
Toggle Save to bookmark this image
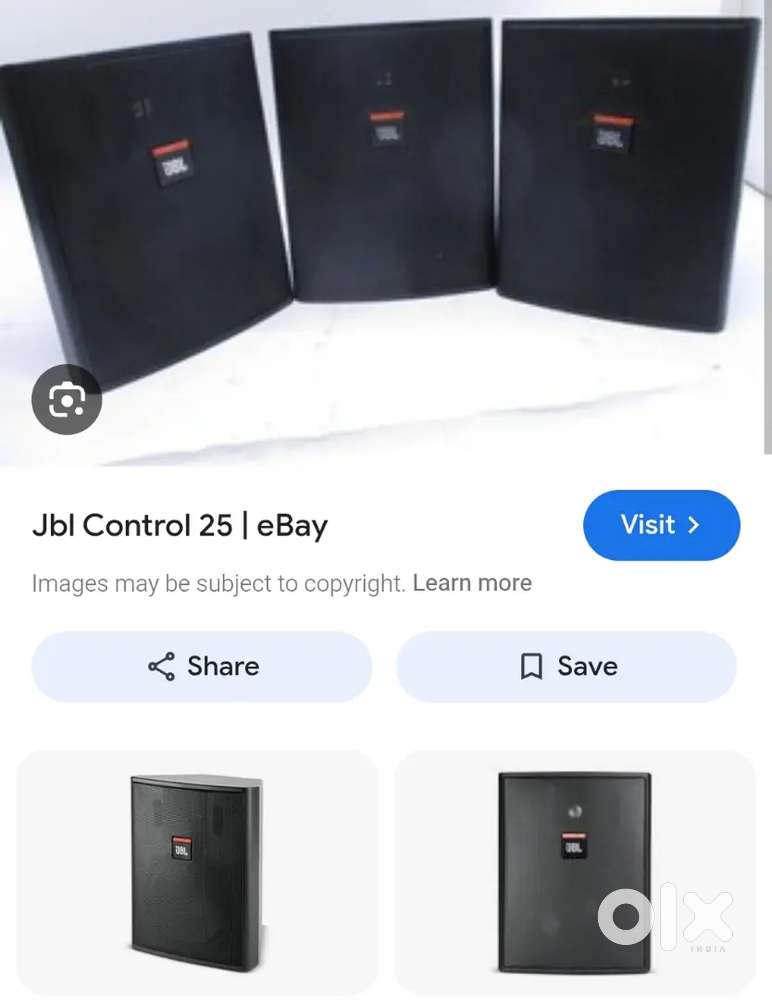pyautogui.click(x=566, y=666)
